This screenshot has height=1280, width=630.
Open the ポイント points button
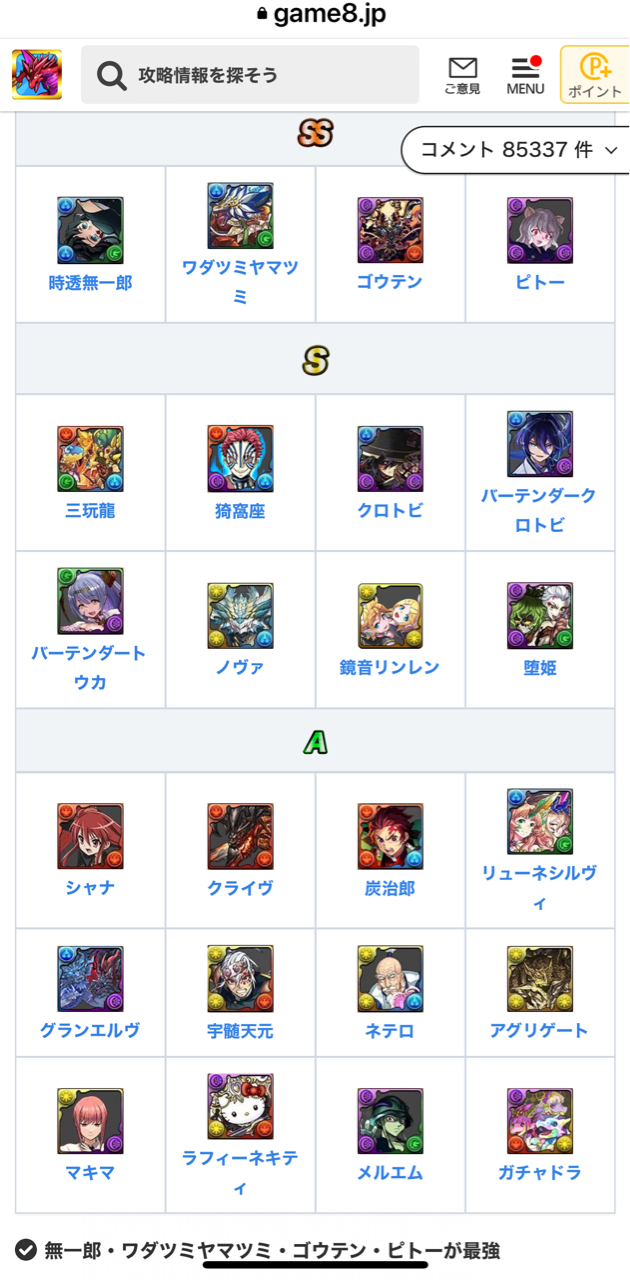pos(594,75)
